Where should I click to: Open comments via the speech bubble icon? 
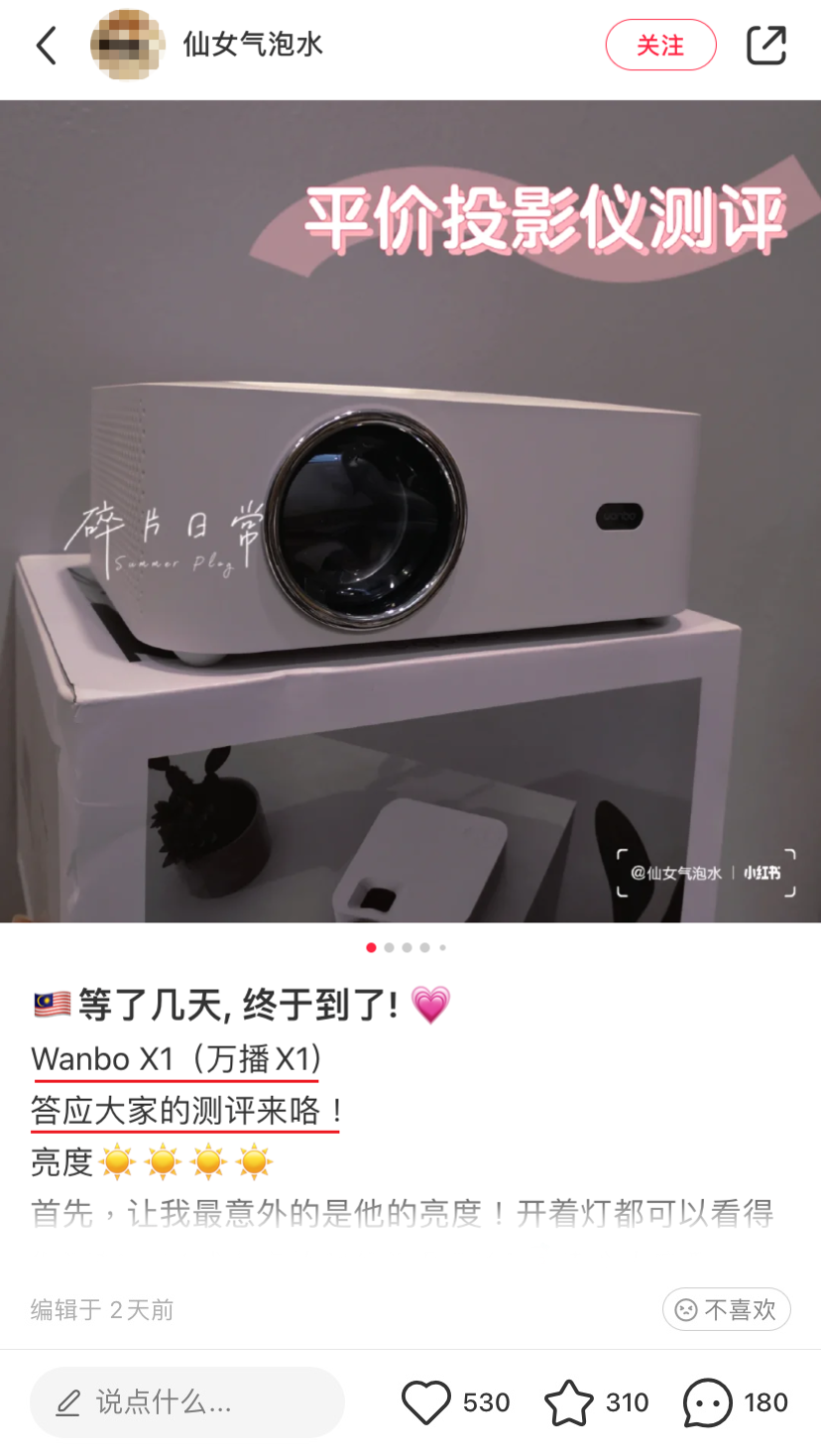[x=708, y=1401]
